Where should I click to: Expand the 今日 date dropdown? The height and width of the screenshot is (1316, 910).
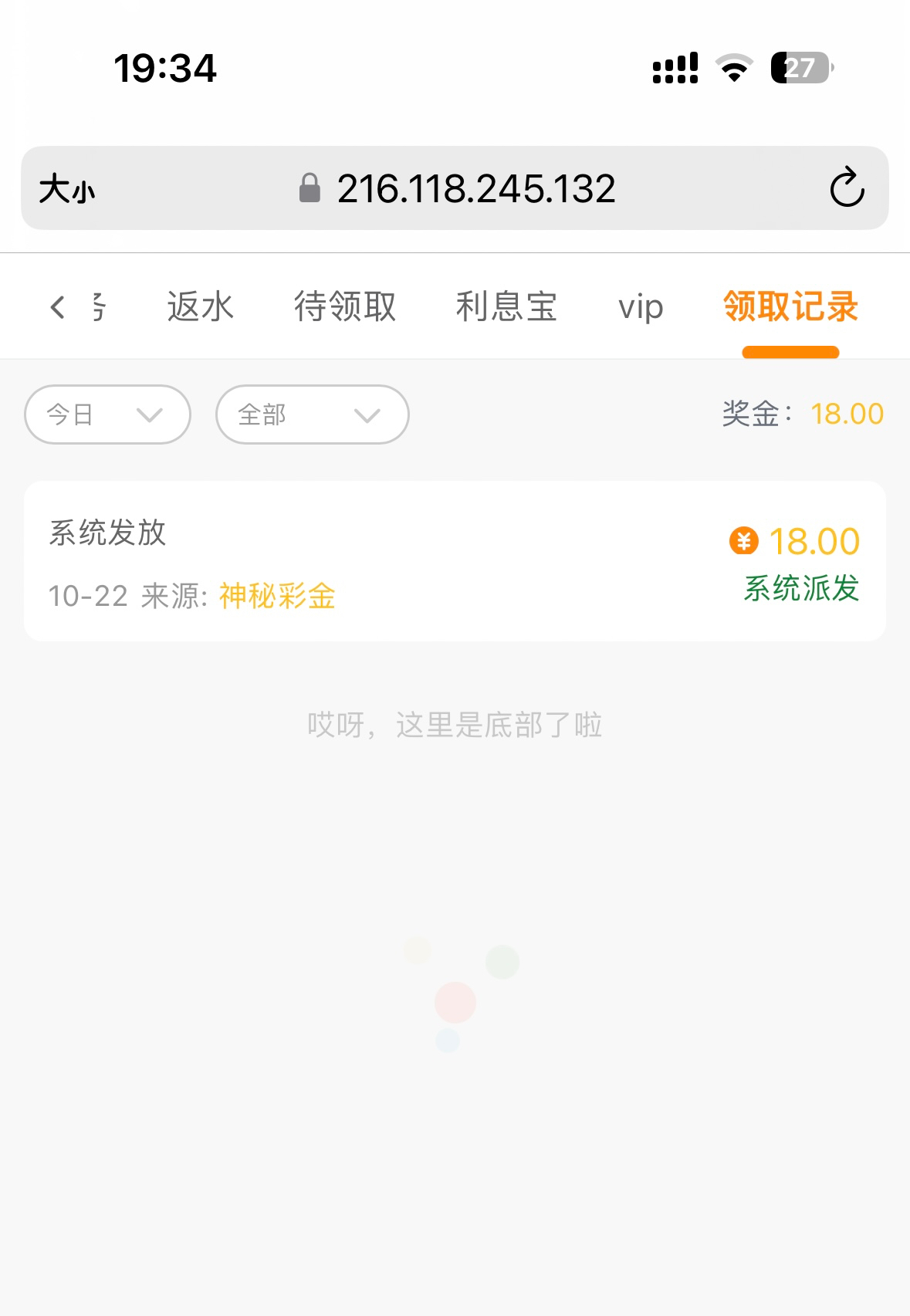tap(107, 414)
